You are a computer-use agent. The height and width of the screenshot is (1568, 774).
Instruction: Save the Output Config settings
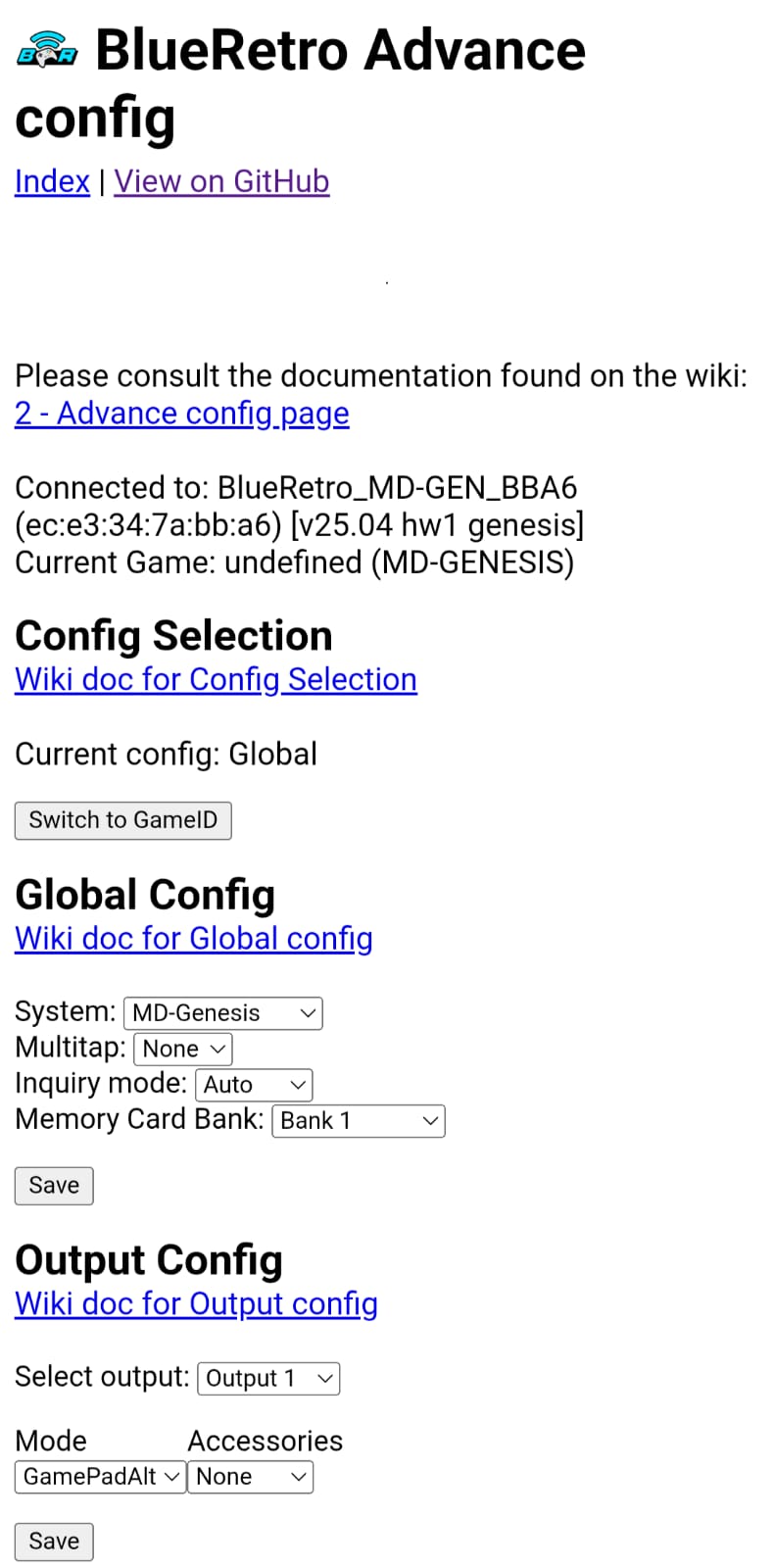(54, 1542)
